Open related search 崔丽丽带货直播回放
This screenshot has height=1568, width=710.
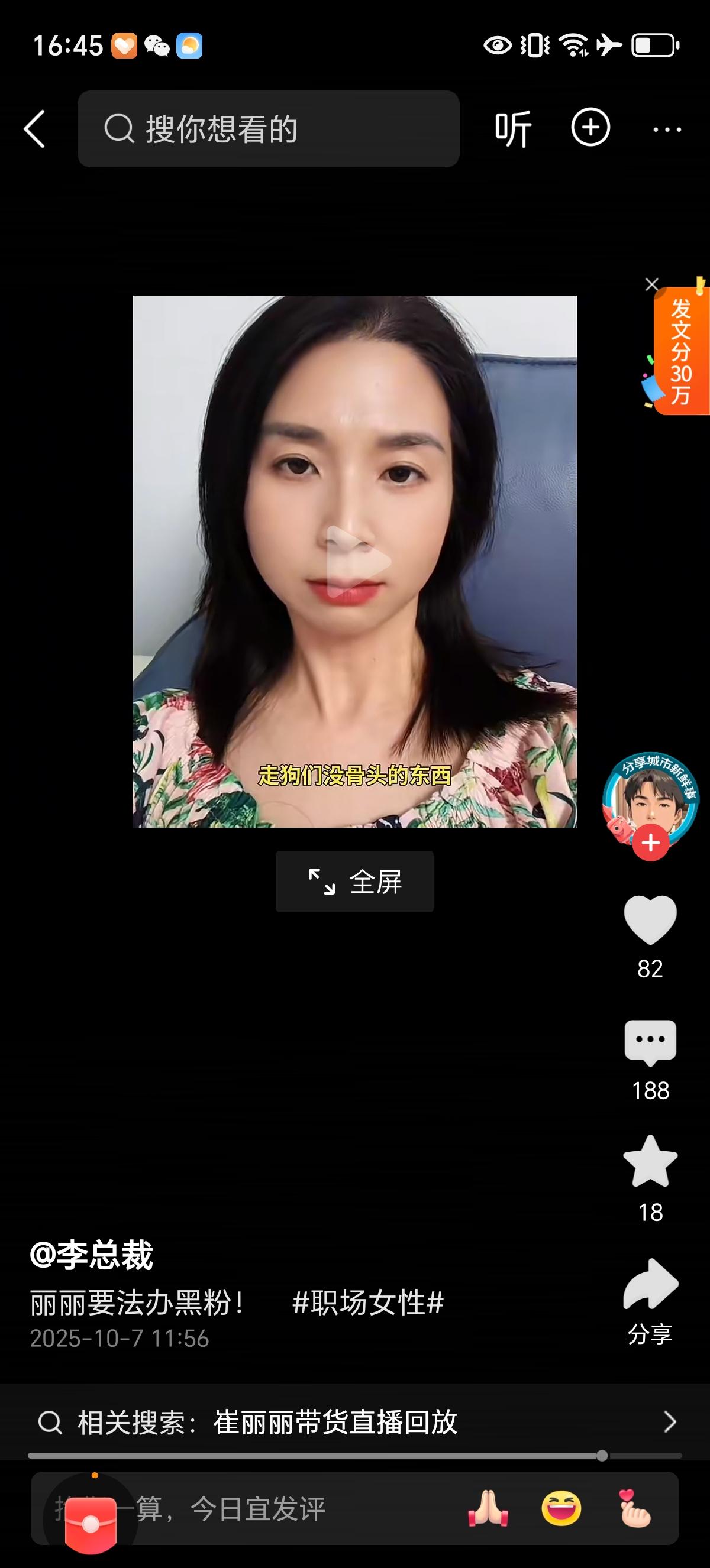coord(335,1423)
